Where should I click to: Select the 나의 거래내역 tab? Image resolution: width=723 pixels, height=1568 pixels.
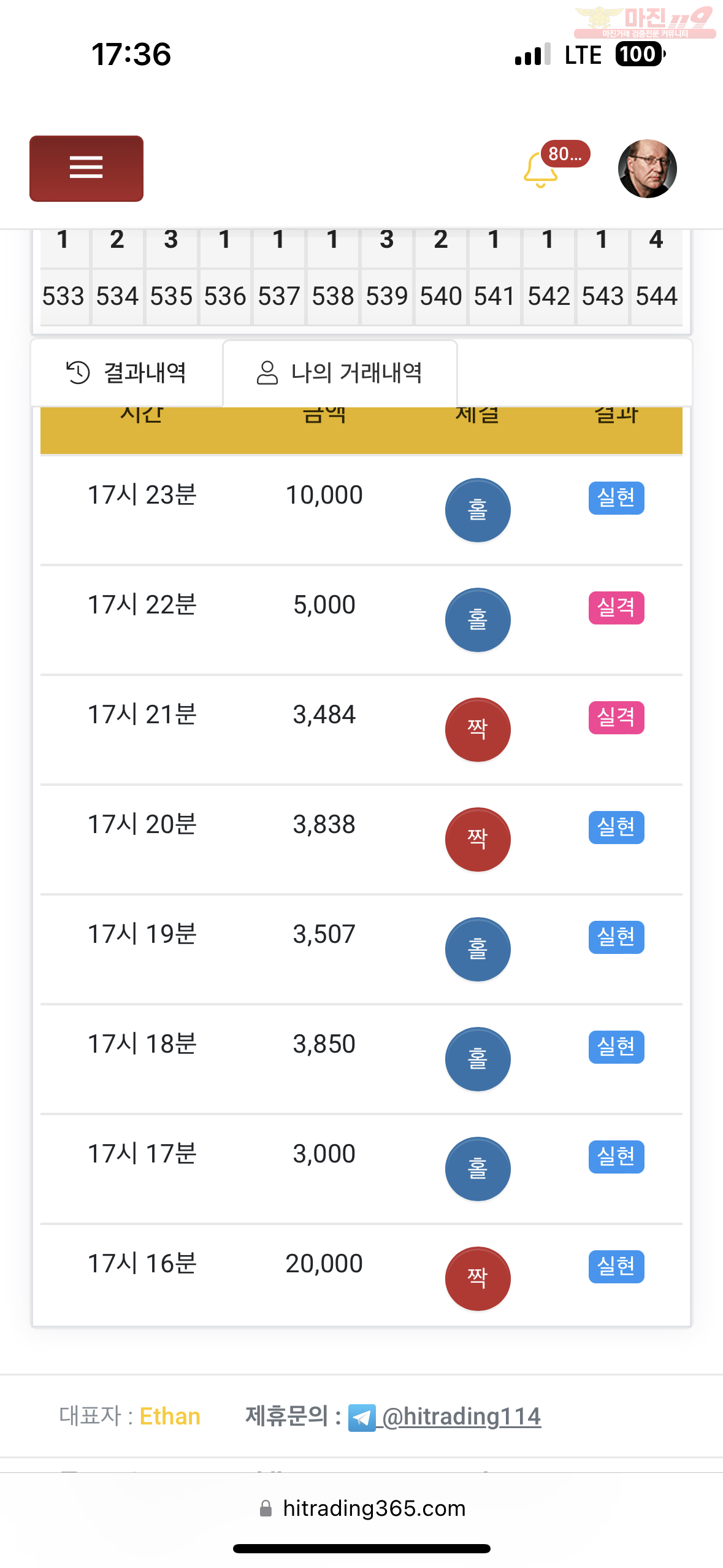340,373
